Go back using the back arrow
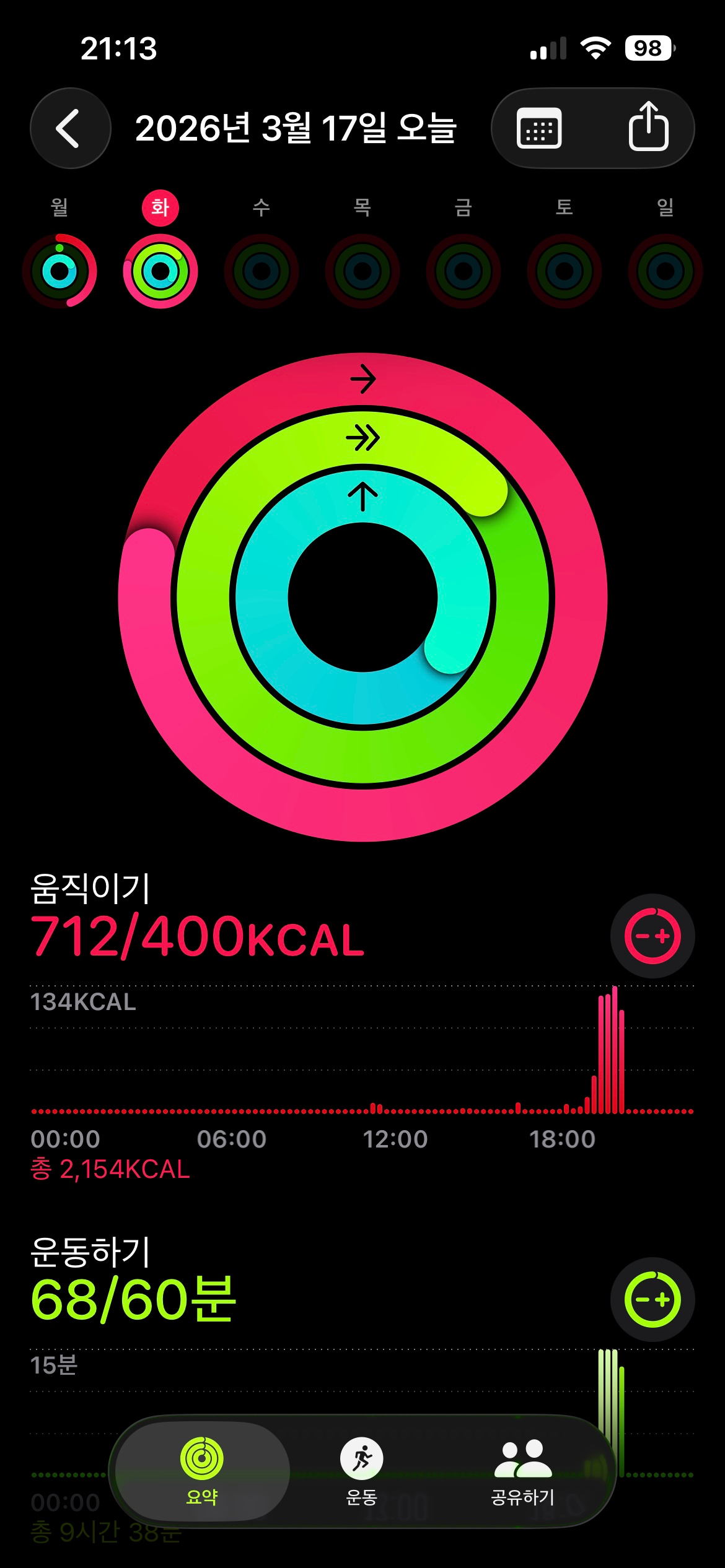Image resolution: width=725 pixels, height=1568 pixels. point(70,129)
